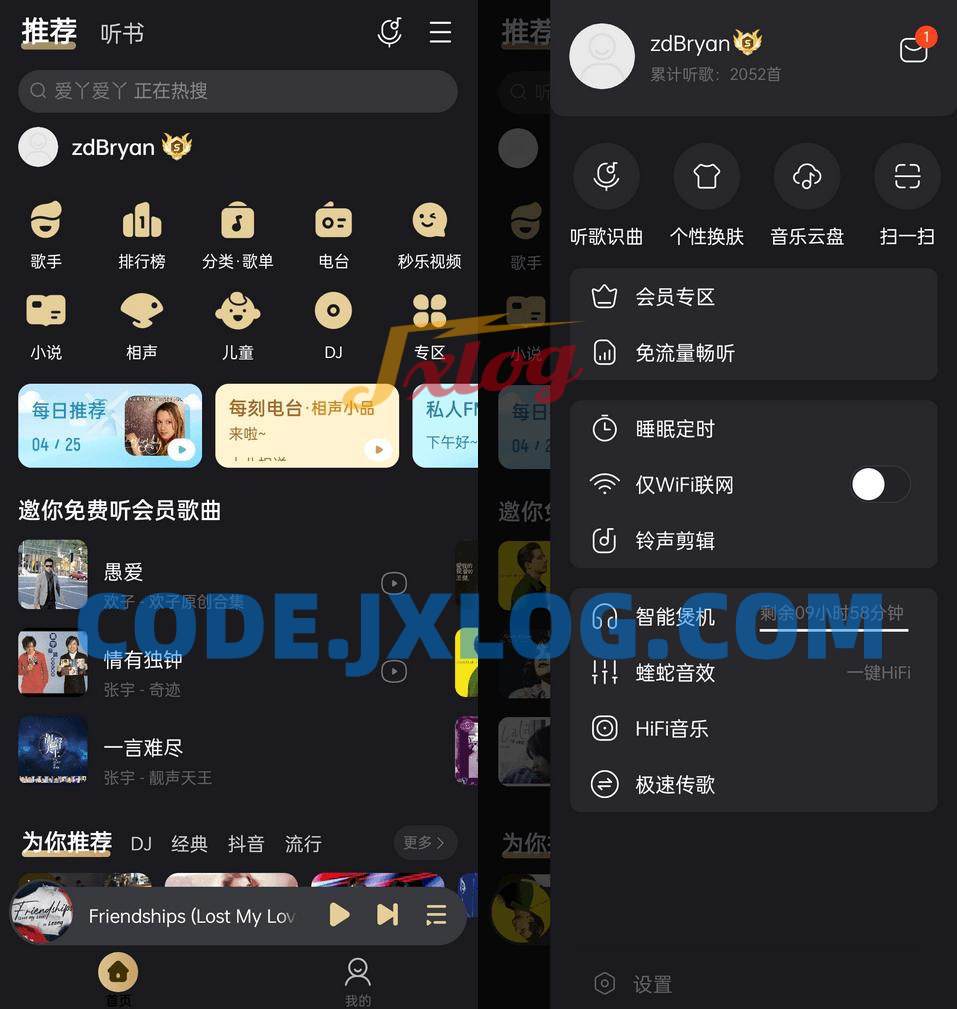
Task: Open 音乐云盘 cloud drive
Action: coord(807,195)
